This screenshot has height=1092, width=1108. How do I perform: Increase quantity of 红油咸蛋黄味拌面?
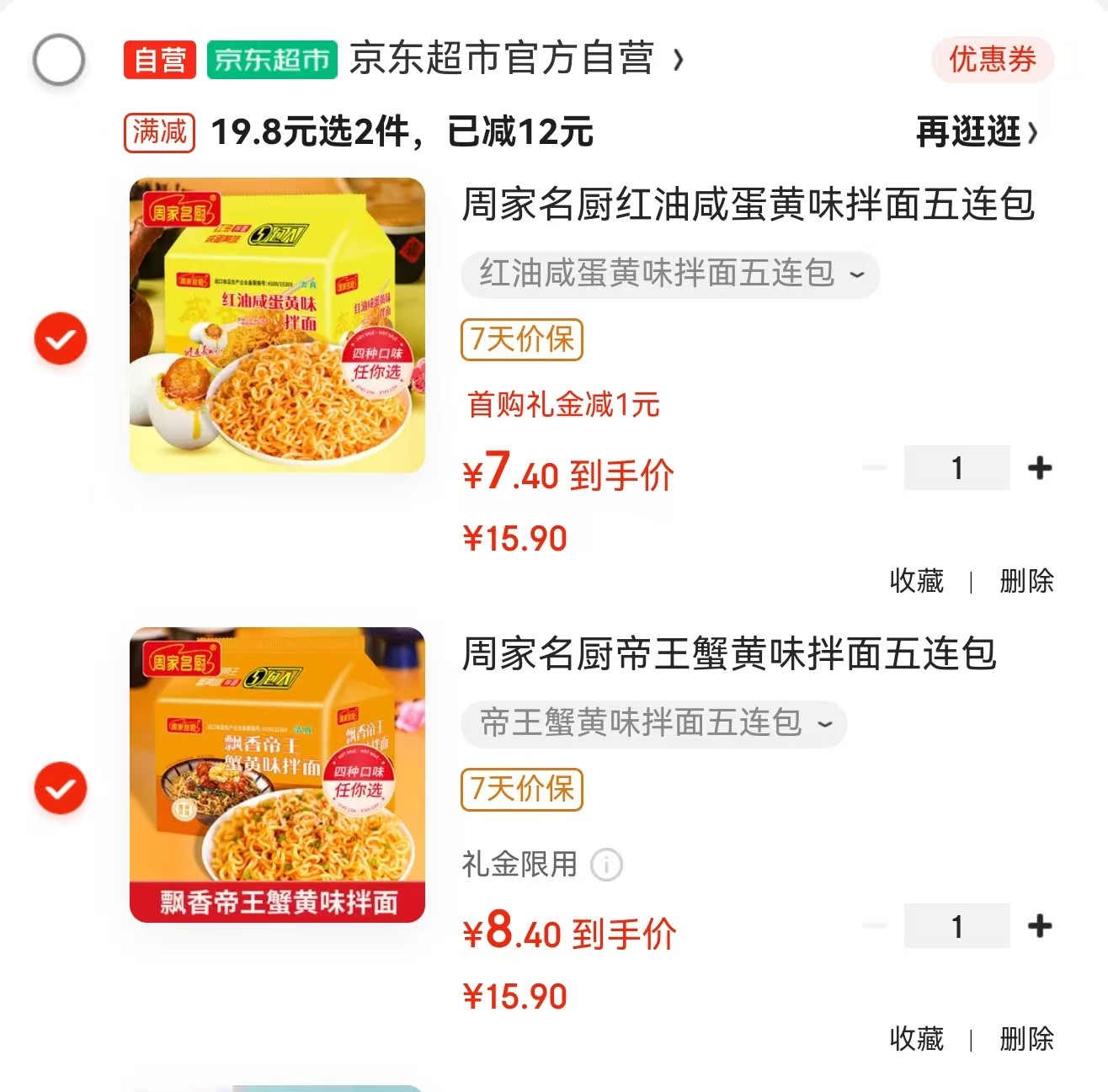pos(1040,468)
